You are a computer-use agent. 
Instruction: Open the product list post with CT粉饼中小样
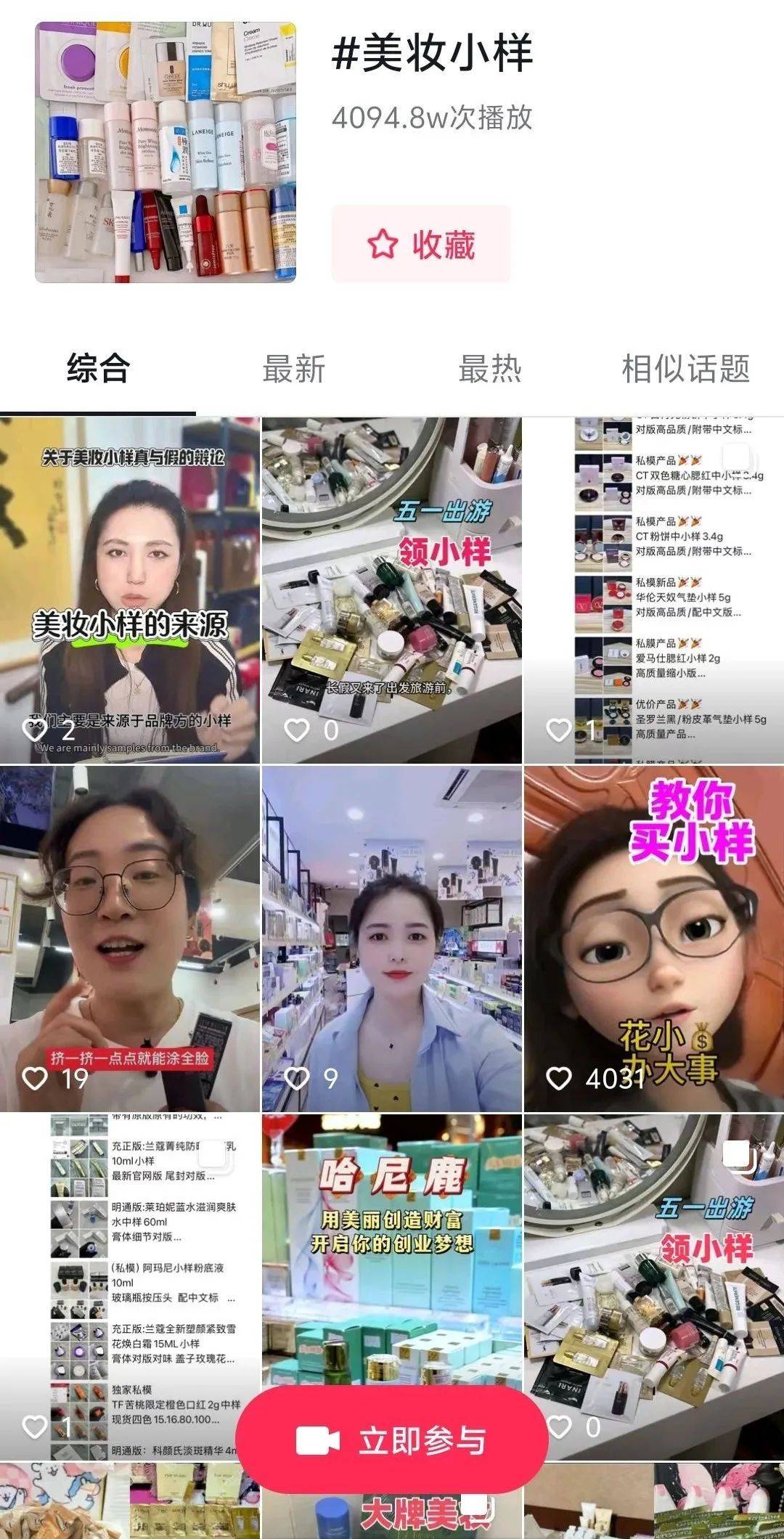(653, 589)
